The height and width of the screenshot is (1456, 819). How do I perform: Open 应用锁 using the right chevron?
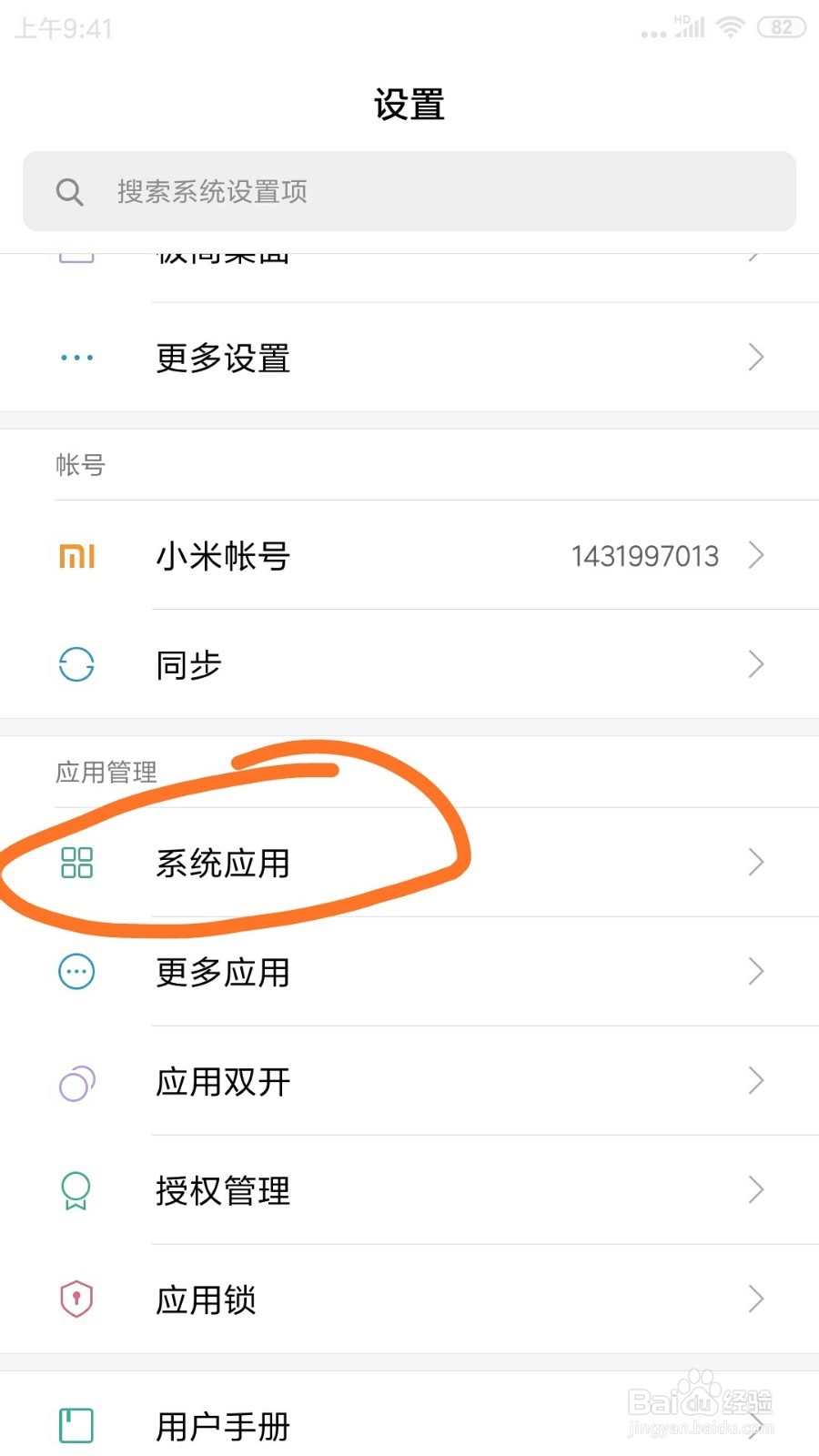click(x=755, y=1299)
